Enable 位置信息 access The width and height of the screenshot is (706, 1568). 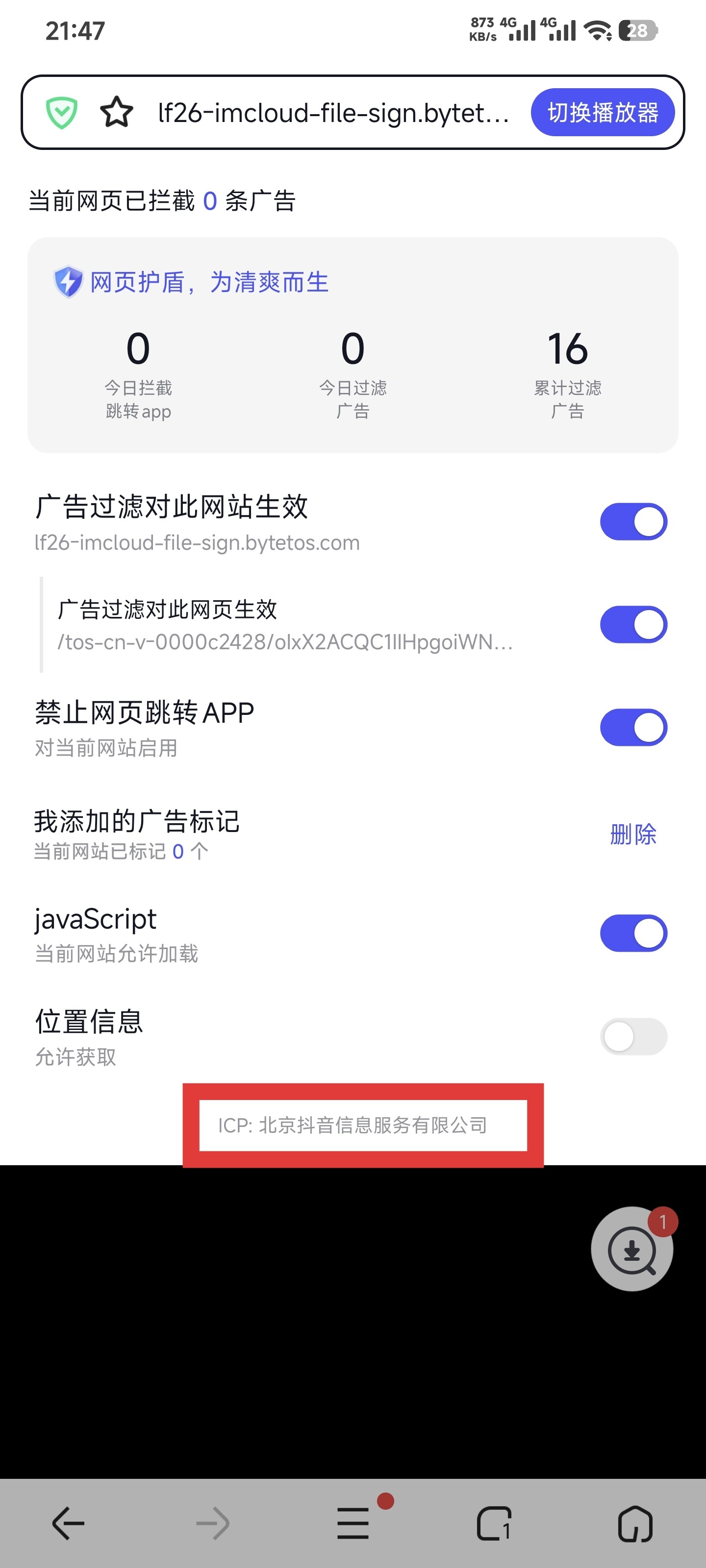633,1036
